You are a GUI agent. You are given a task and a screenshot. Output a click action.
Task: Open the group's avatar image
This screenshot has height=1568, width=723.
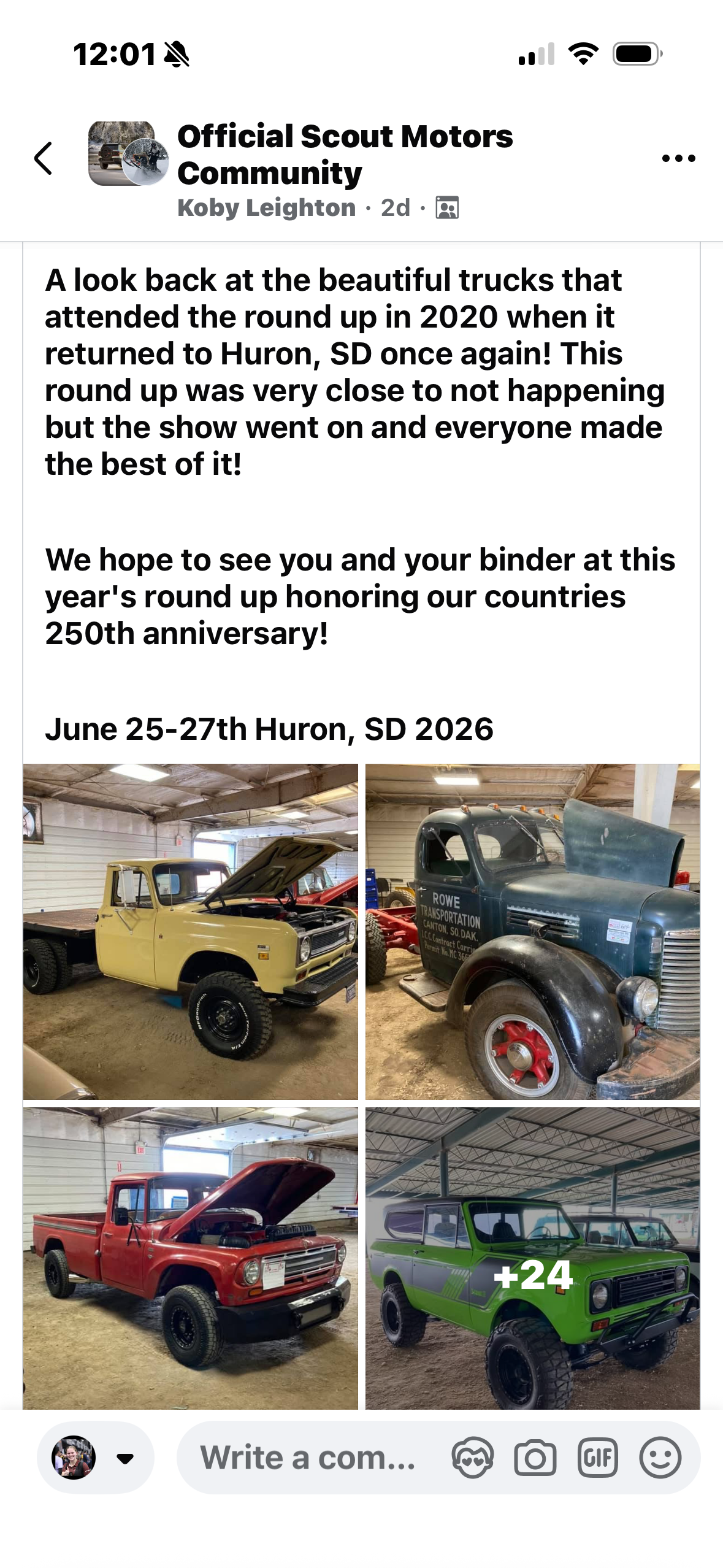tap(128, 154)
